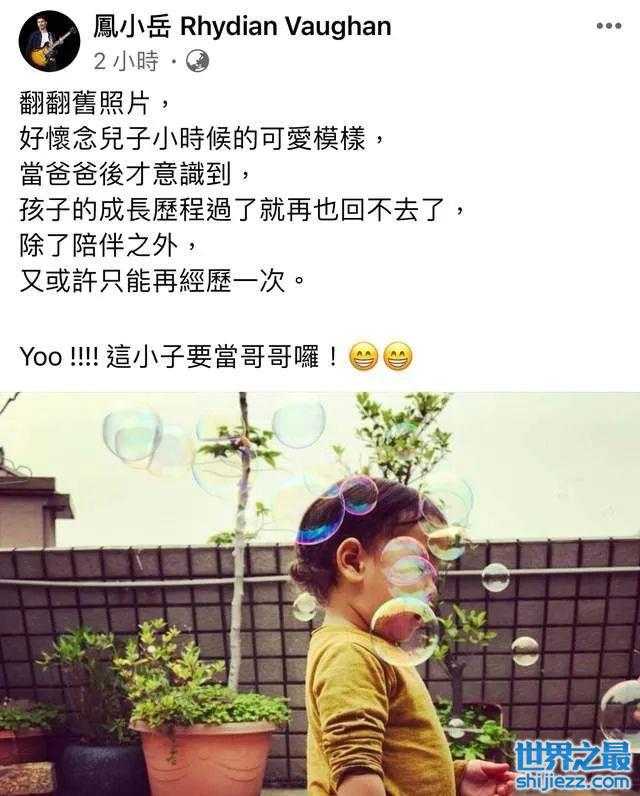Viewport: 640px width, 796px height.
Task: Open the 鳳小岳 Rhydian Vaughan profile name link
Action: click(242, 26)
